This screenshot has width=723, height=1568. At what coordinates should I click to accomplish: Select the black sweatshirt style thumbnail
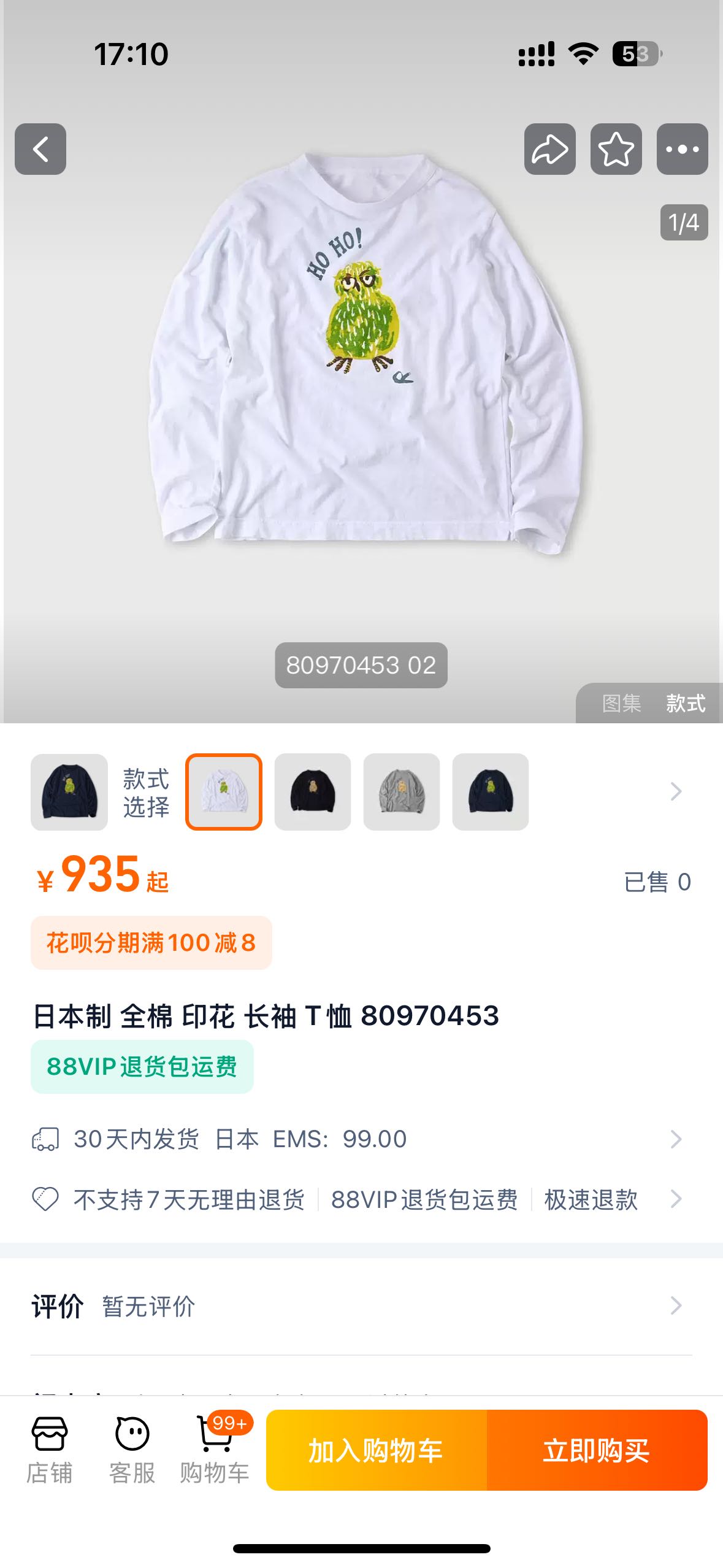[x=313, y=791]
